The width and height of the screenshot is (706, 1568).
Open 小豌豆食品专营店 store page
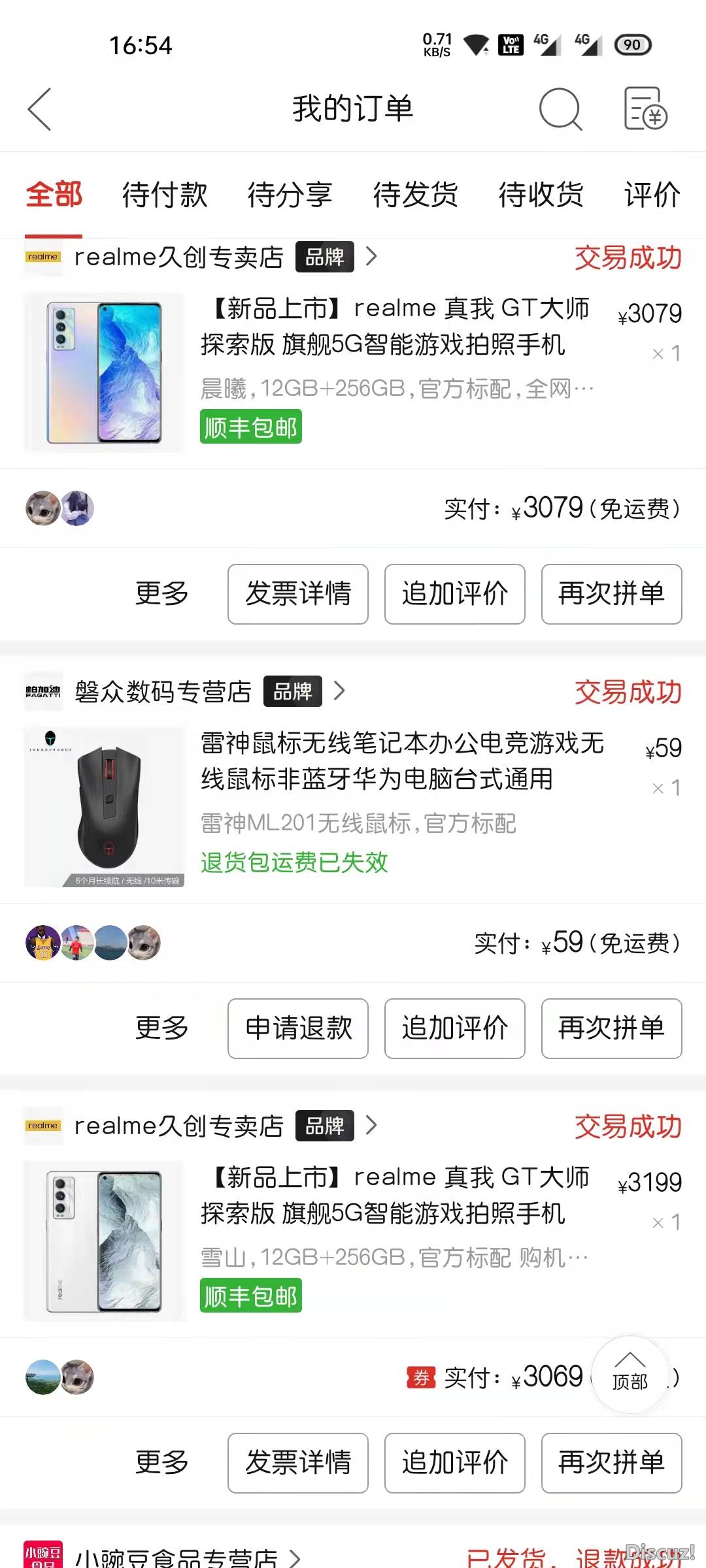pos(176,1558)
